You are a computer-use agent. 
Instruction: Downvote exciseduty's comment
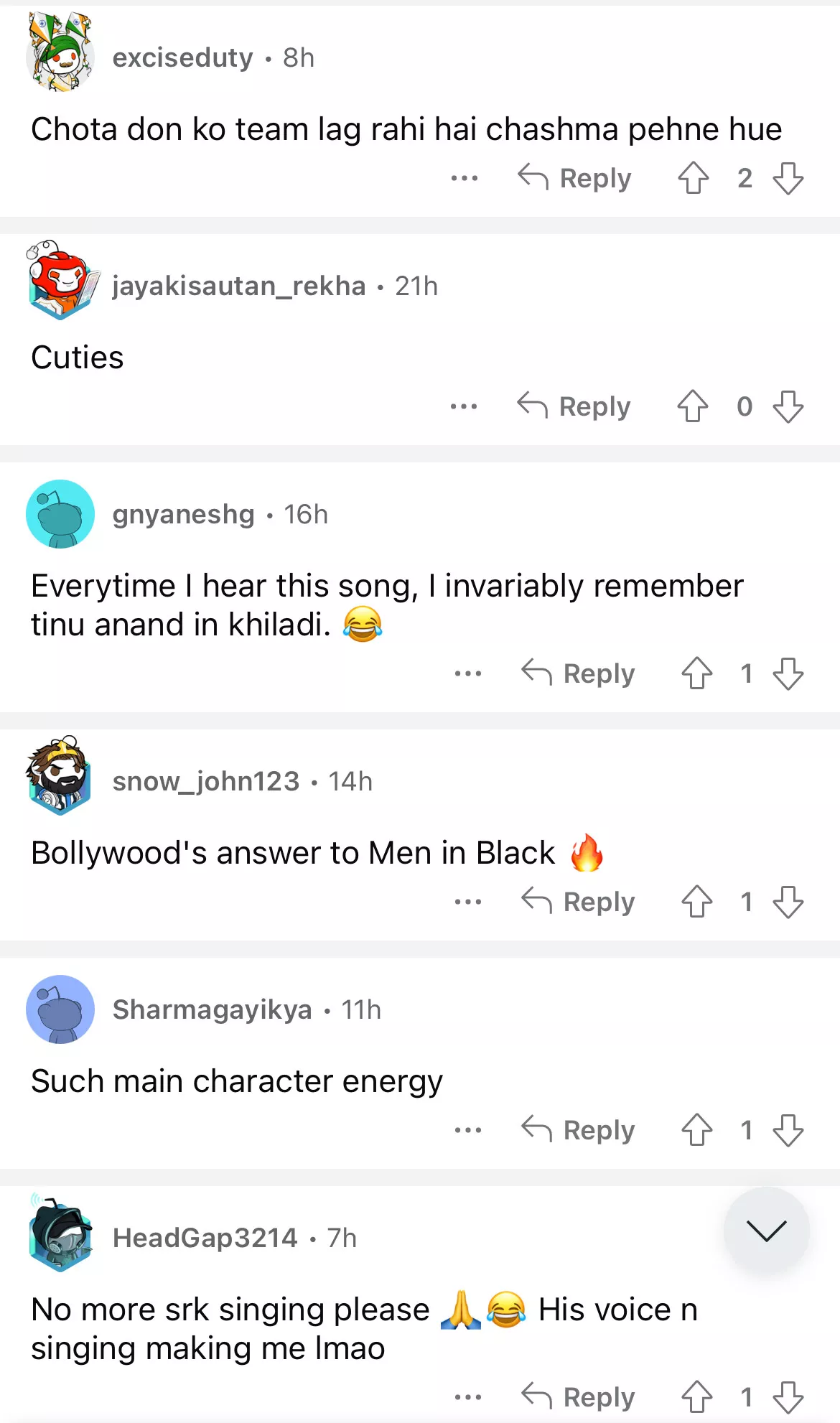point(788,178)
